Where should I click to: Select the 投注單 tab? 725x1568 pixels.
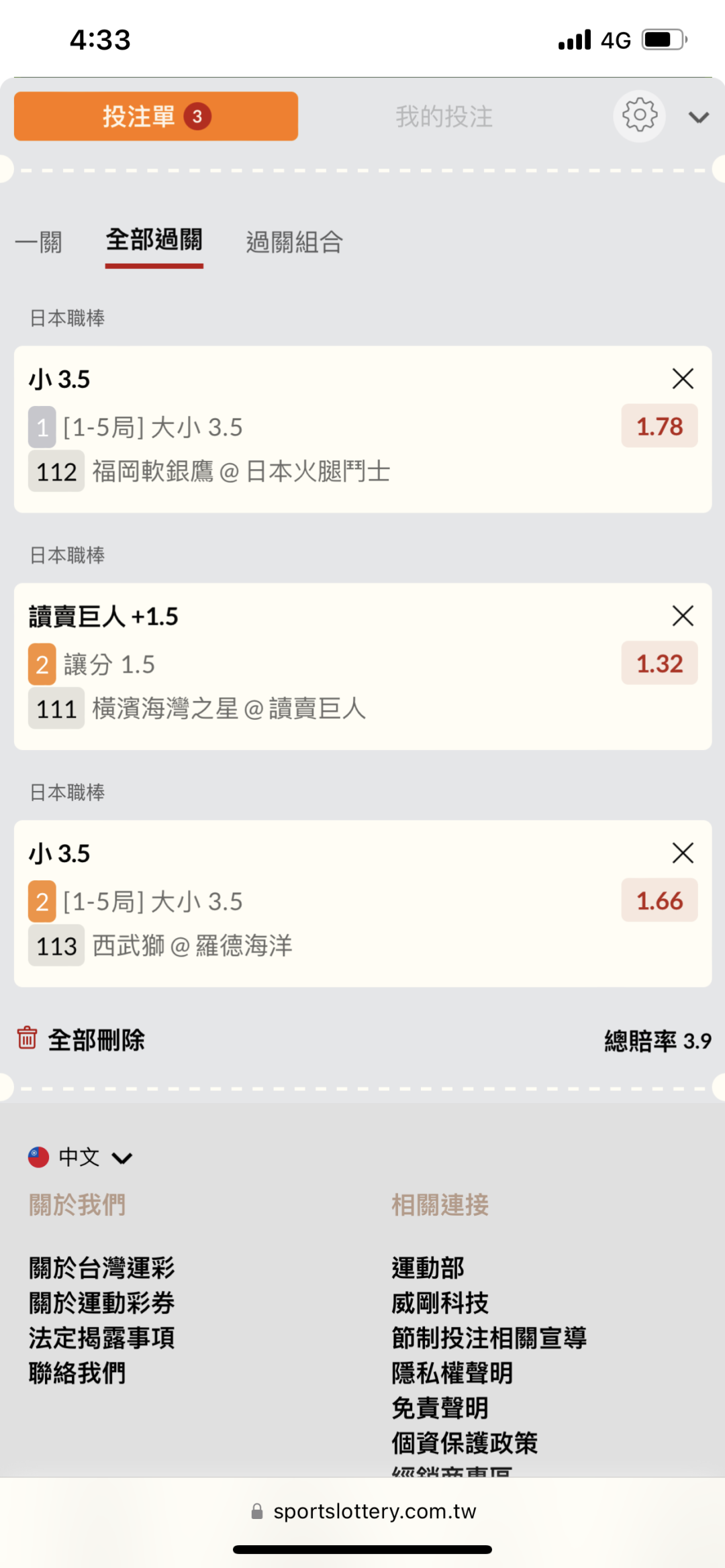pos(156,116)
